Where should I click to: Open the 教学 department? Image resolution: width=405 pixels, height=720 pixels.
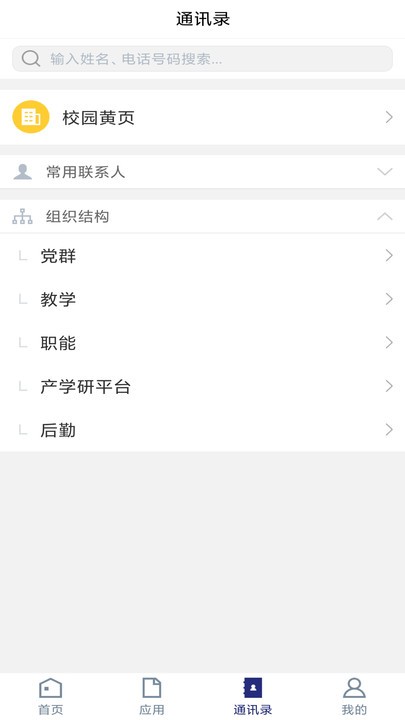click(202, 299)
